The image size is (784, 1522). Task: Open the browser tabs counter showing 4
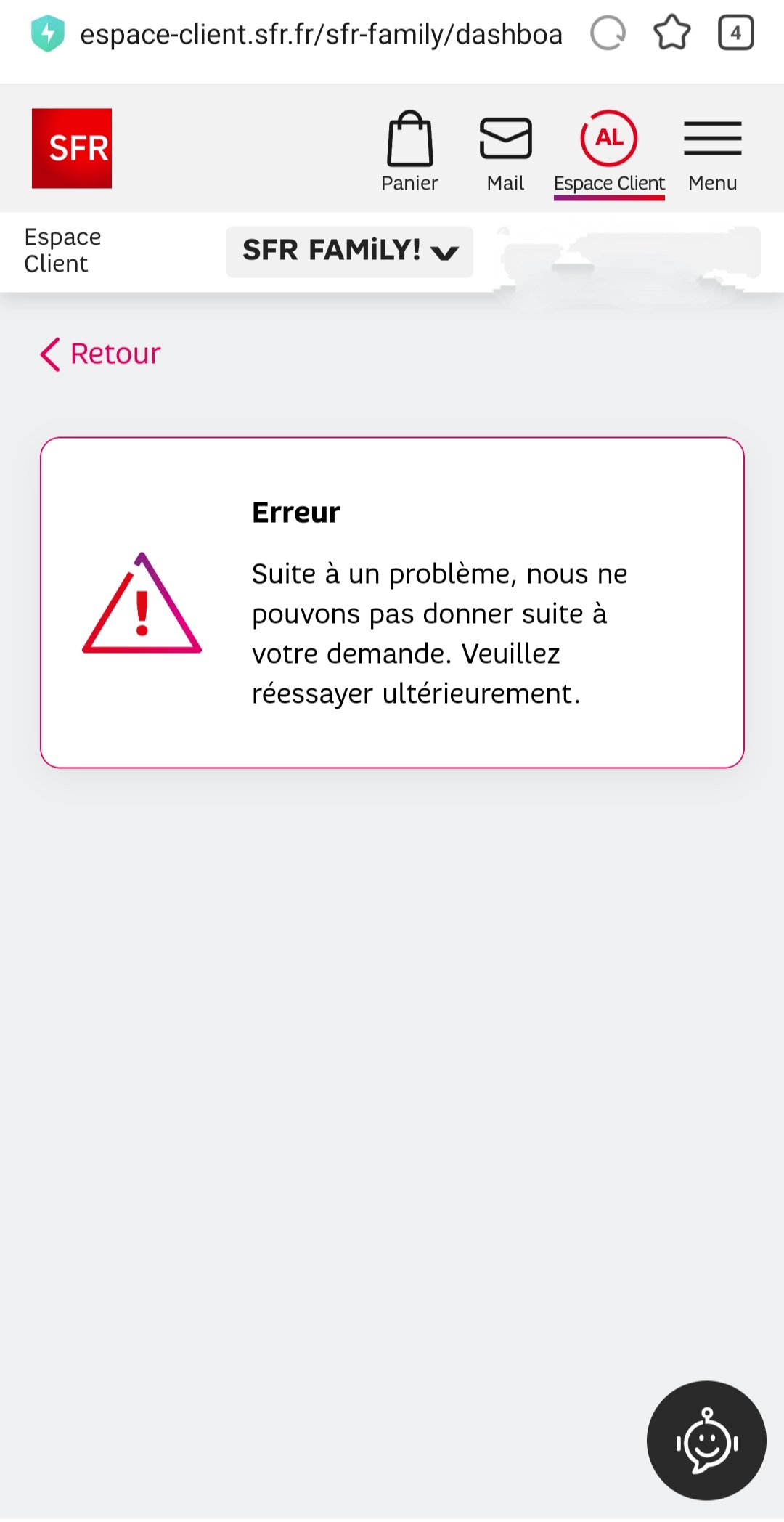(x=737, y=32)
